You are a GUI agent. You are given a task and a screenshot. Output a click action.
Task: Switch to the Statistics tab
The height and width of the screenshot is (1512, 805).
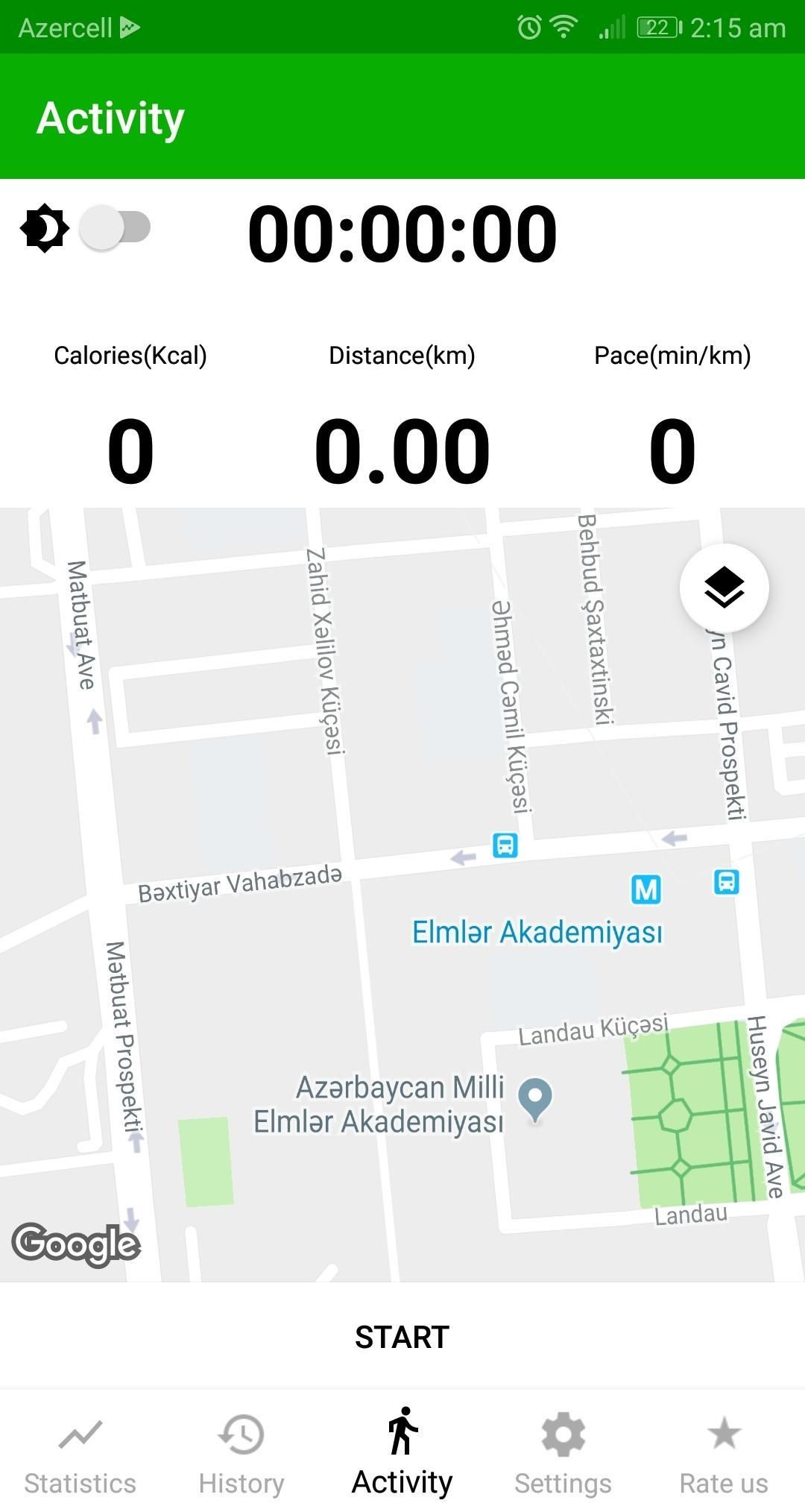pyautogui.click(x=80, y=1452)
